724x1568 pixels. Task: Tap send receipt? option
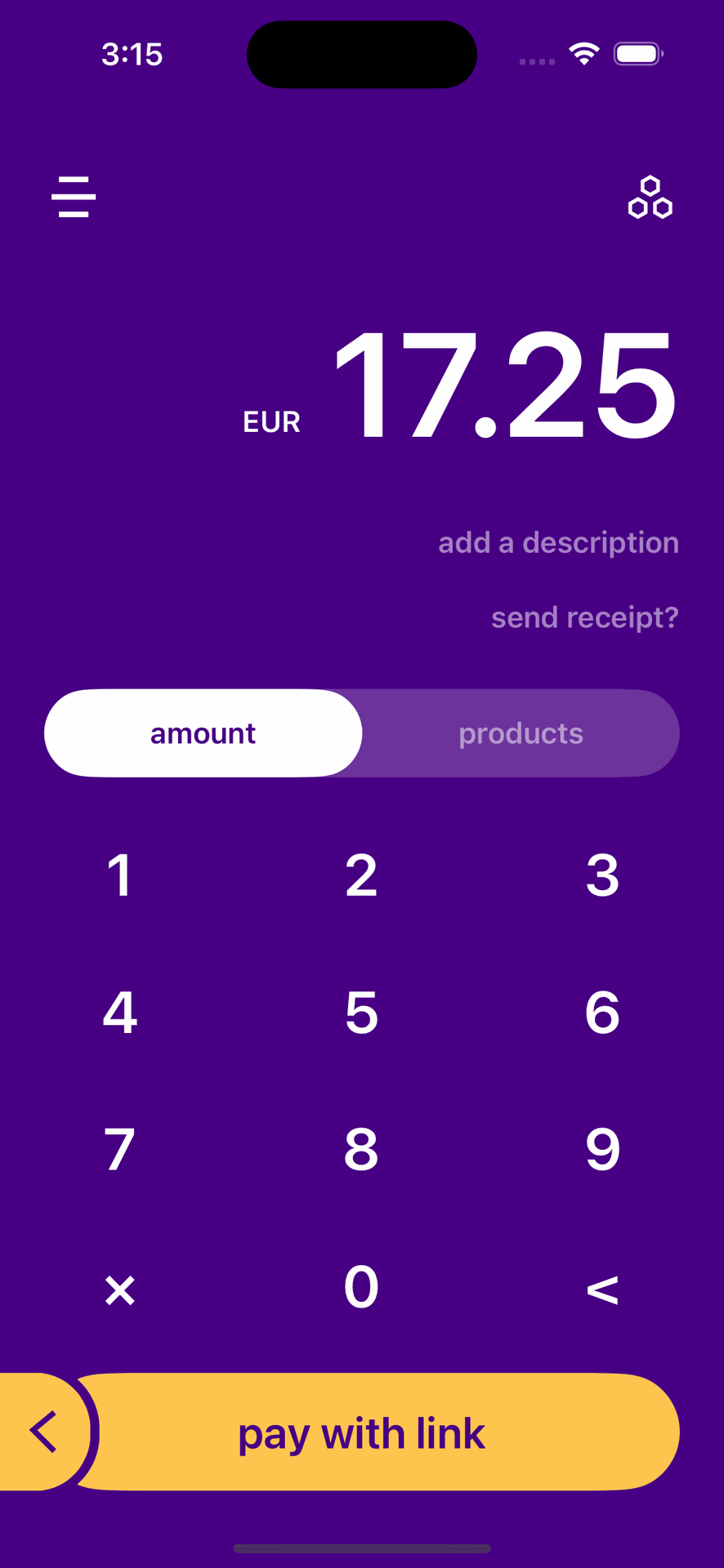[584, 617]
